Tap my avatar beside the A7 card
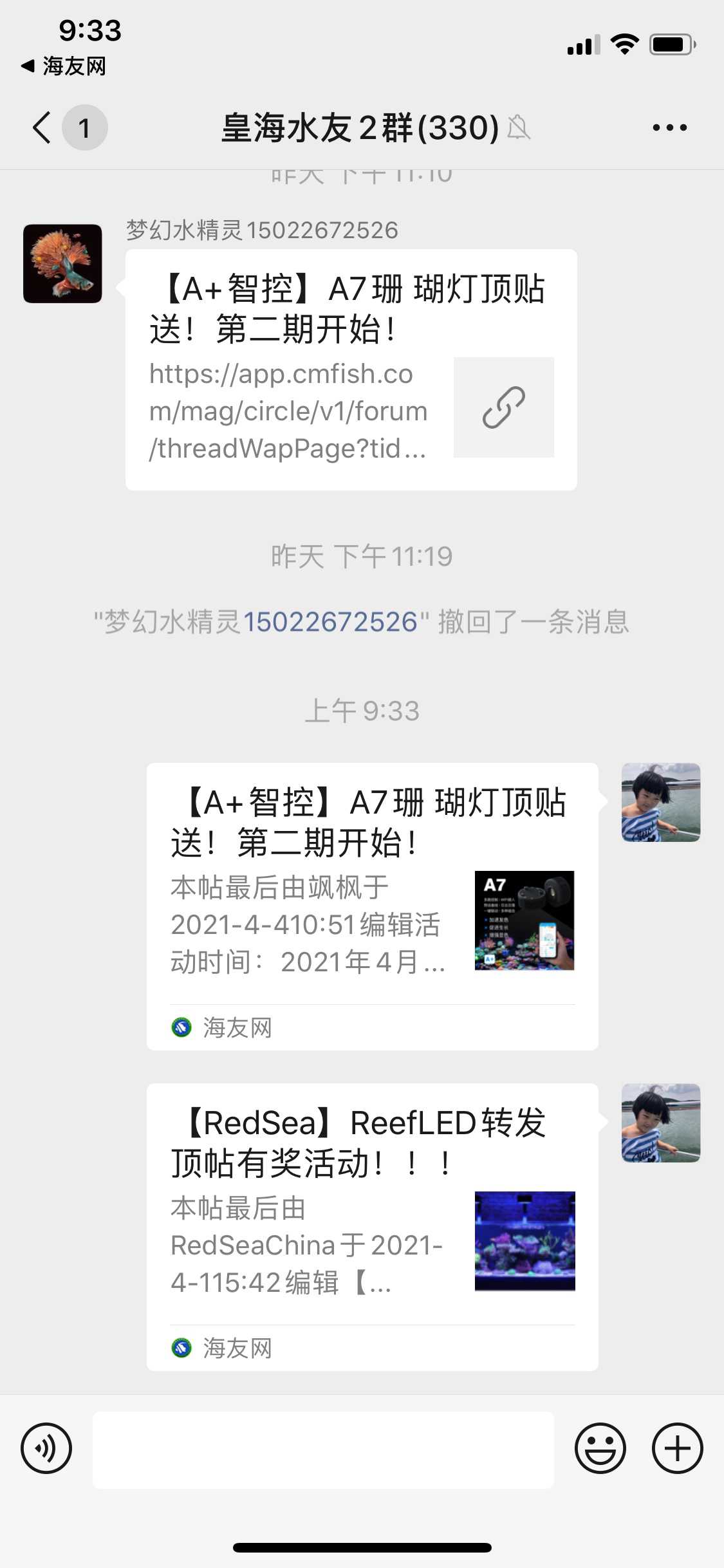 coord(660,802)
